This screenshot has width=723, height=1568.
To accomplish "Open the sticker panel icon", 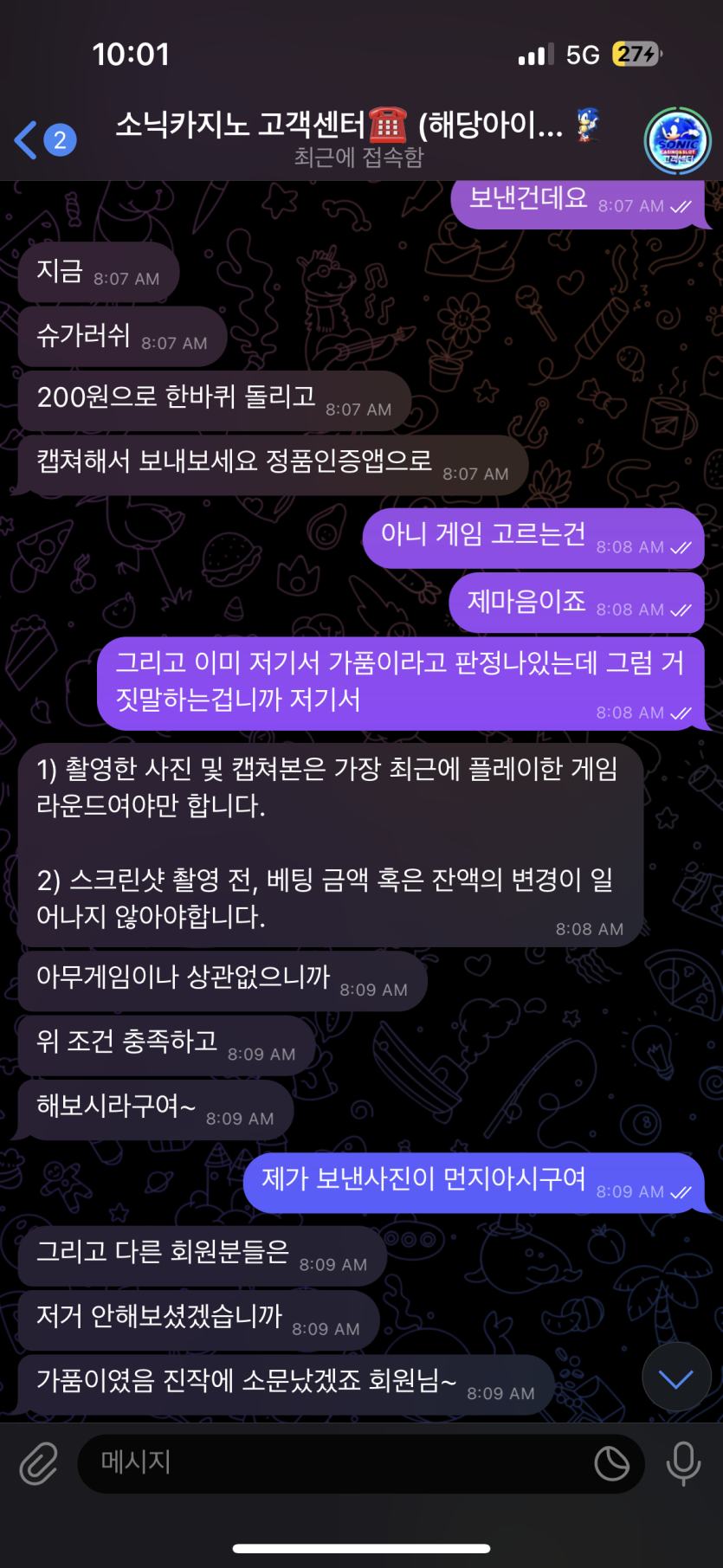I will [x=611, y=1463].
